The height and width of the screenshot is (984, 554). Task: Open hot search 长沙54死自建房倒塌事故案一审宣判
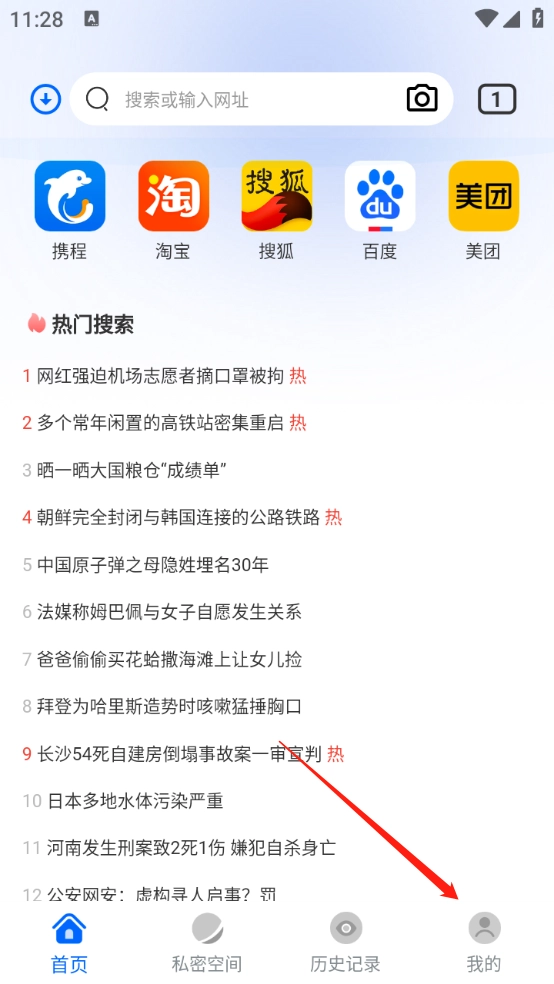point(179,754)
